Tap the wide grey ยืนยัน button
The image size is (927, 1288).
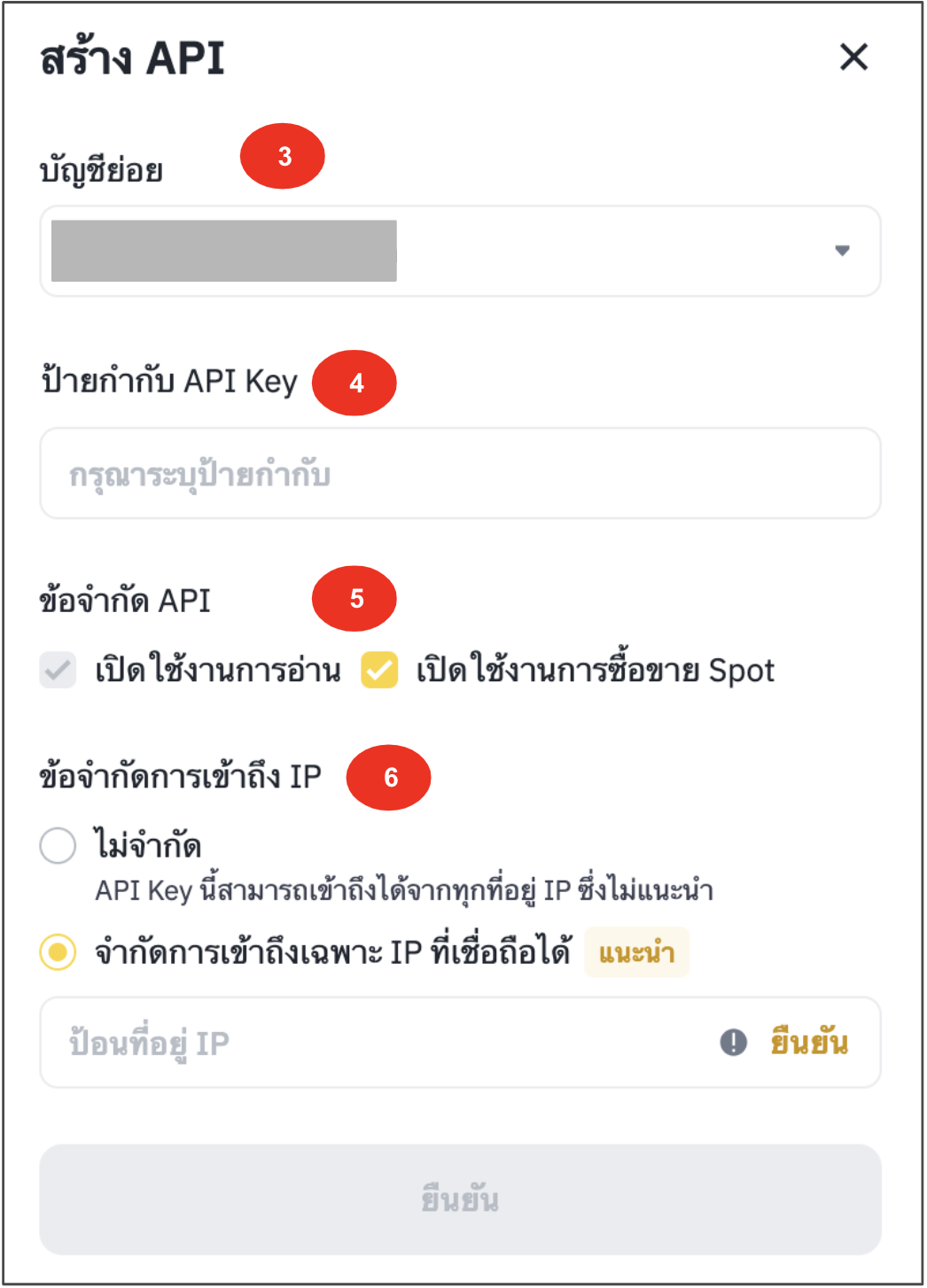pos(460,1199)
